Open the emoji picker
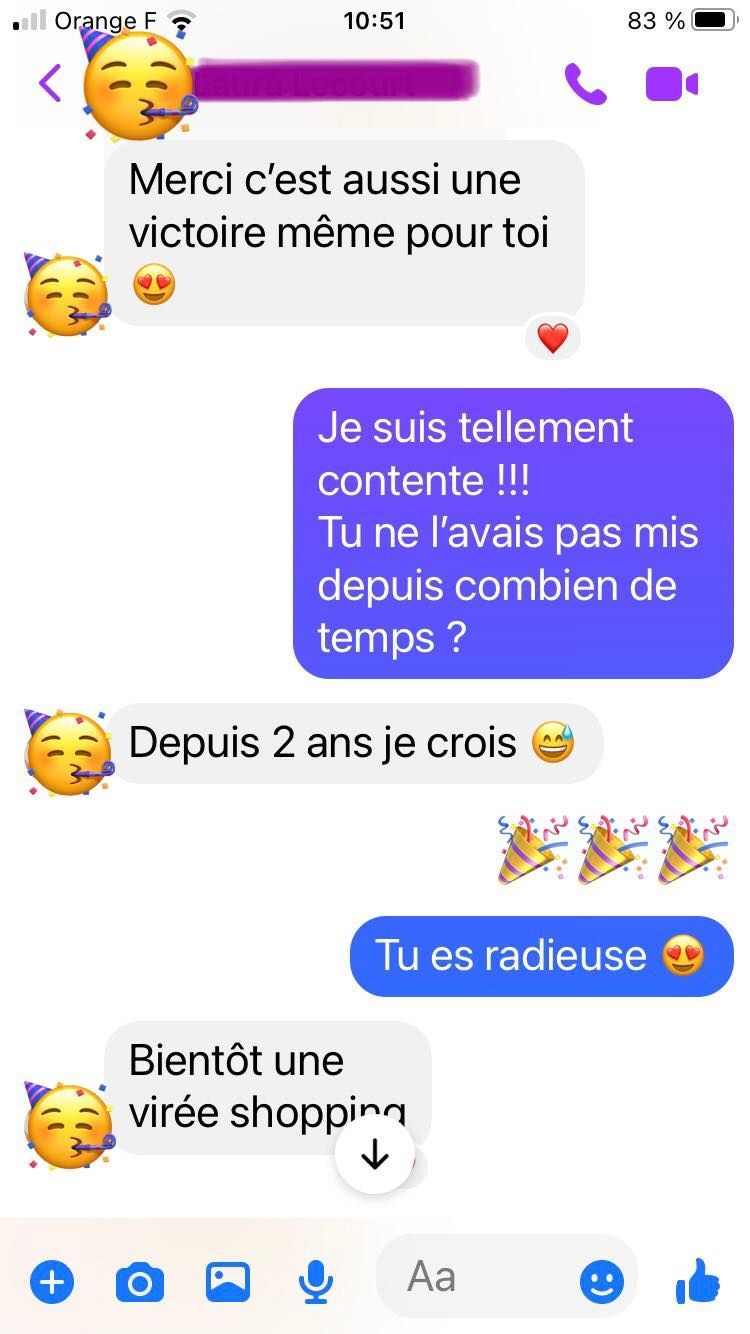This screenshot has height=1334, width=750. coord(602,1281)
